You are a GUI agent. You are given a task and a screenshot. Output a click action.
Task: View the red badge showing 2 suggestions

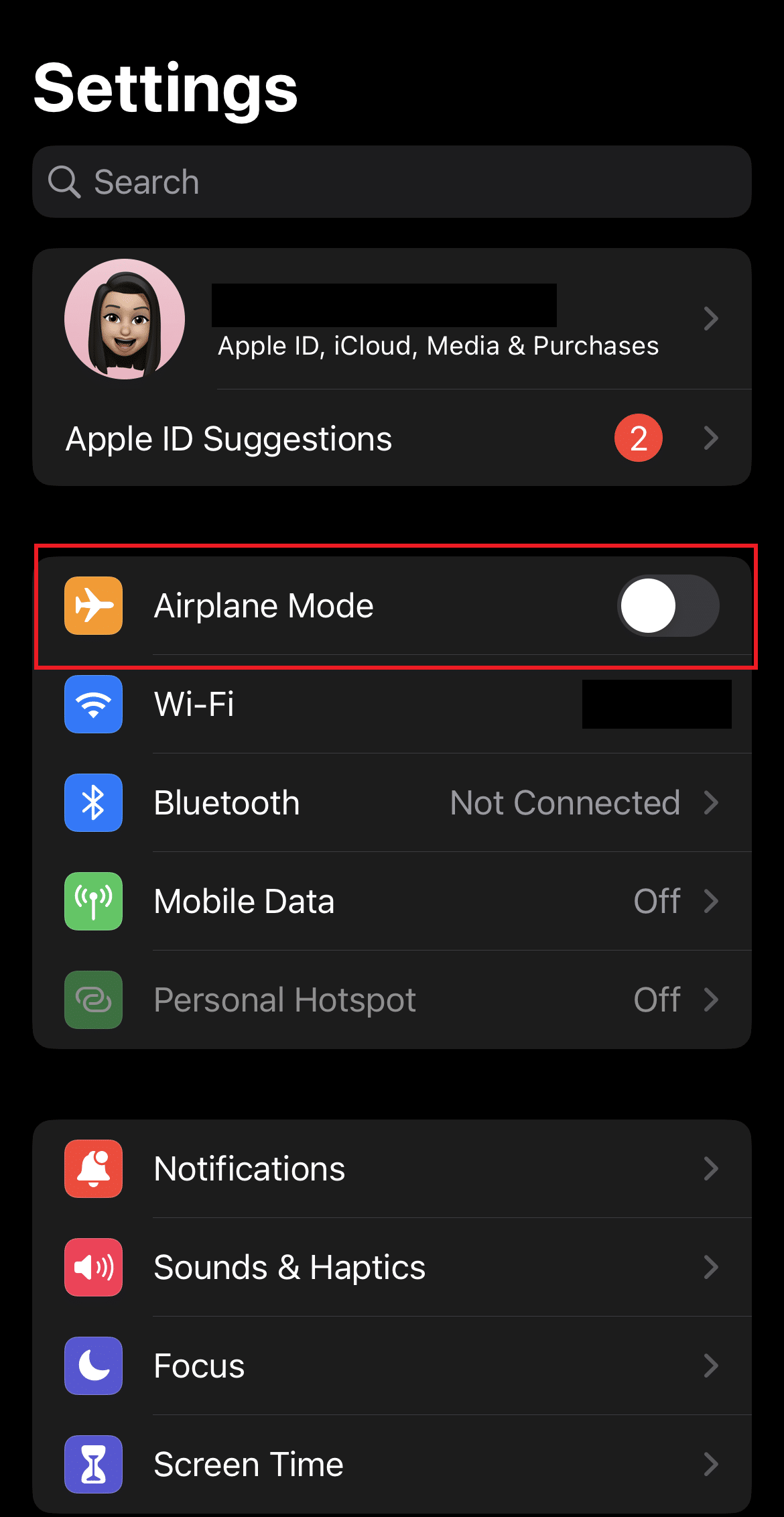pos(639,438)
